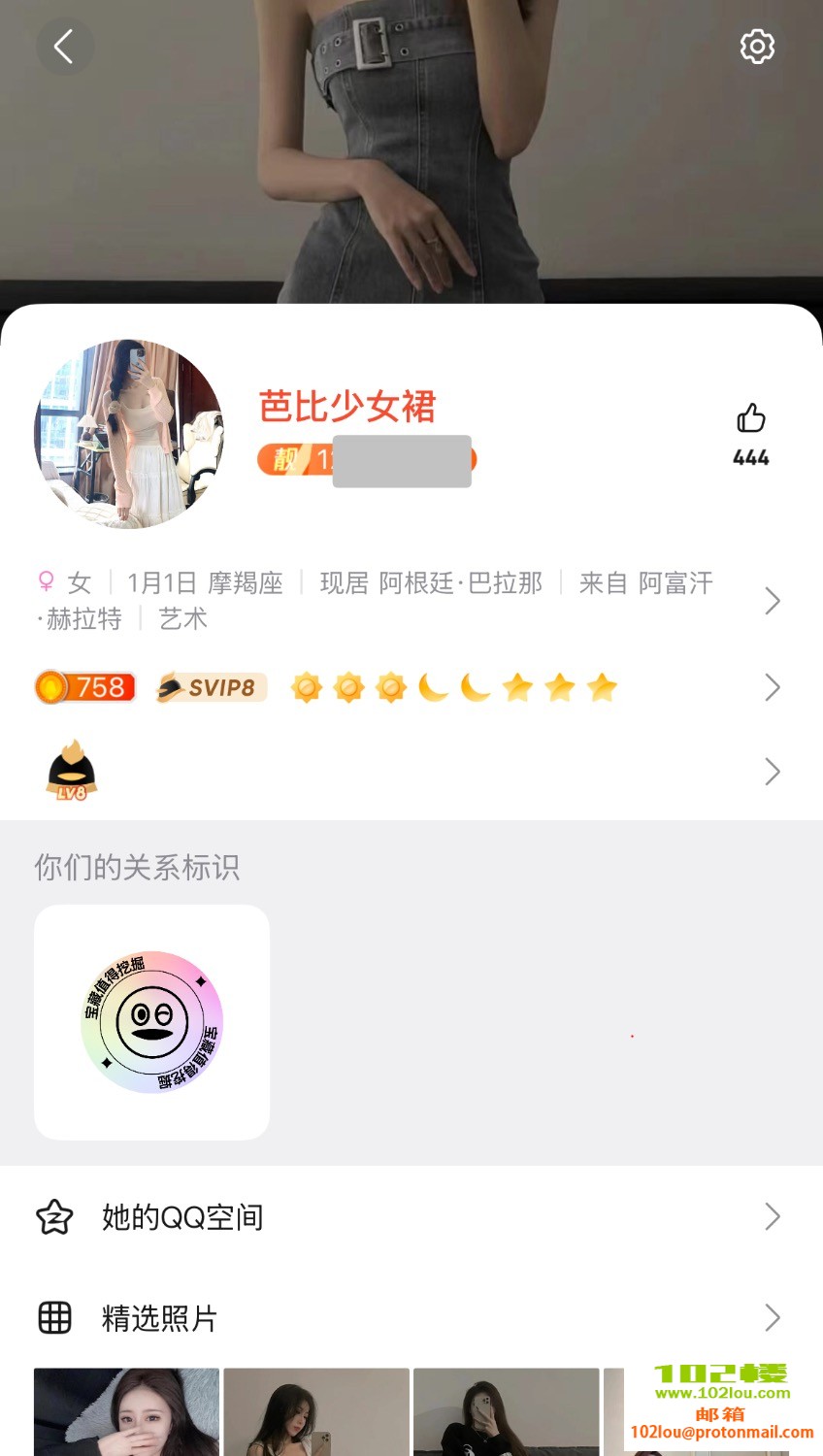Expand the personal info details row
The image size is (823, 1456).
coord(772,601)
